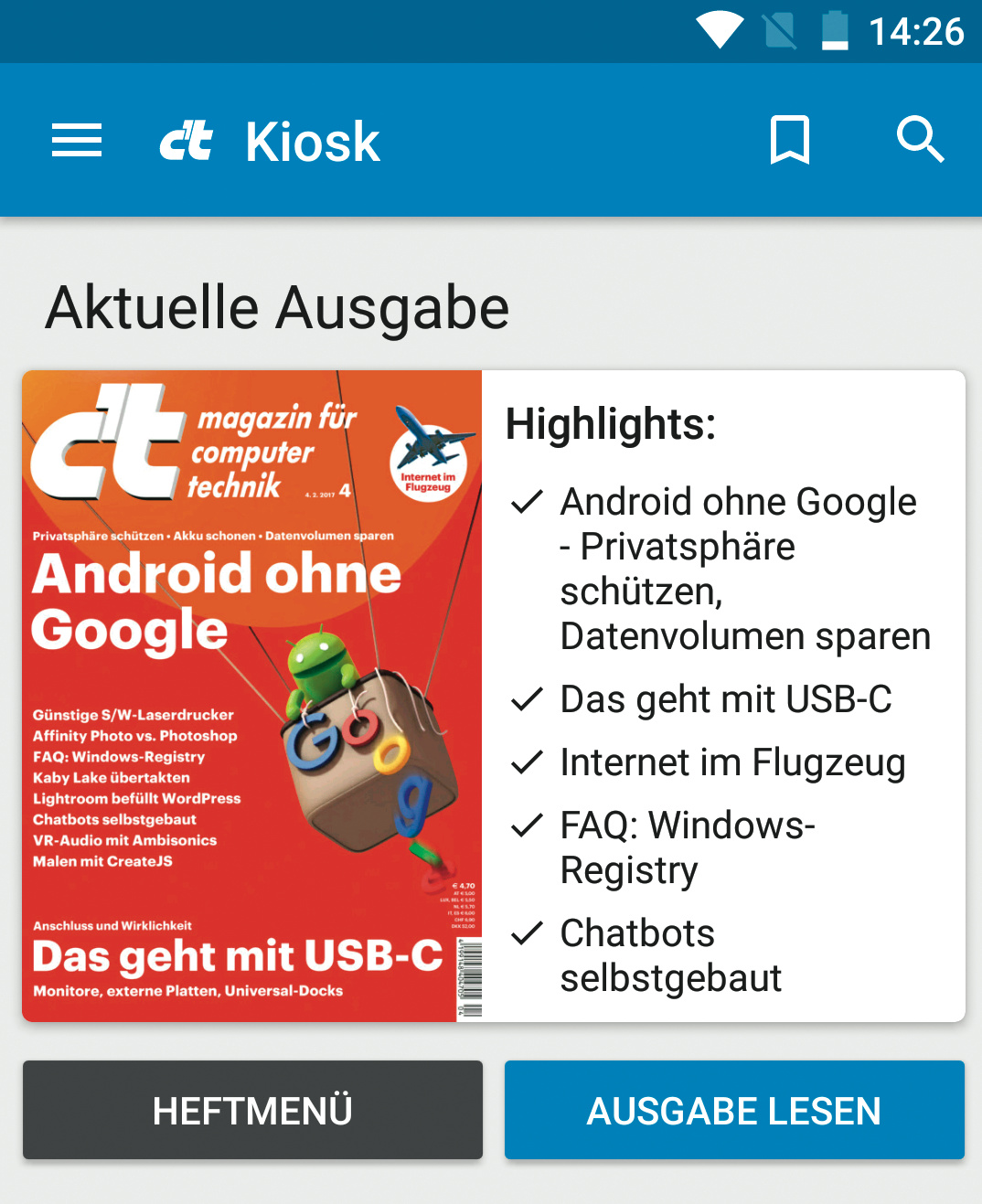
Task: Tap AUSGABE LESEN to read issue
Action: (734, 1110)
